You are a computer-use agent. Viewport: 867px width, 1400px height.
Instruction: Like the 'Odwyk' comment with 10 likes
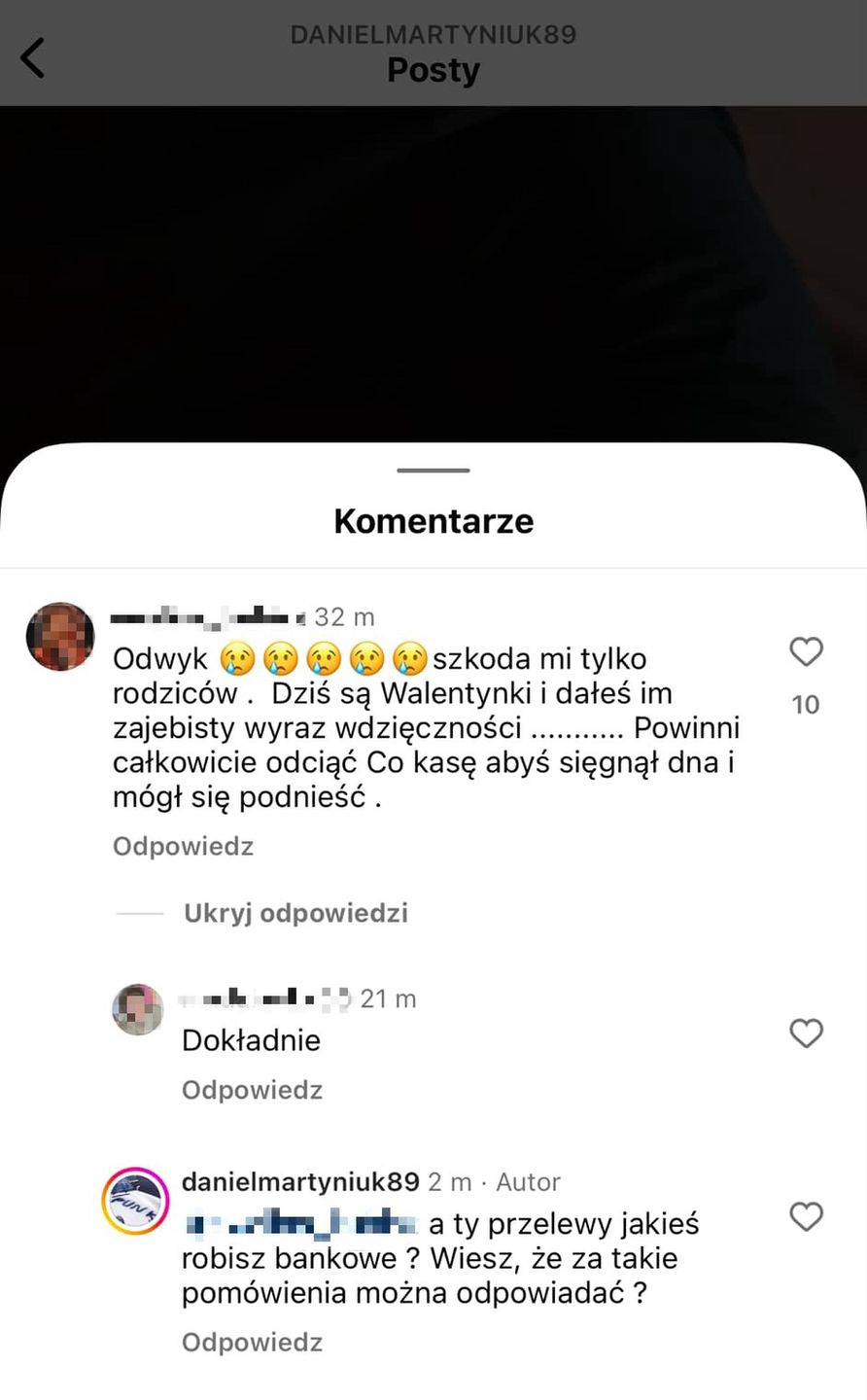click(x=806, y=651)
